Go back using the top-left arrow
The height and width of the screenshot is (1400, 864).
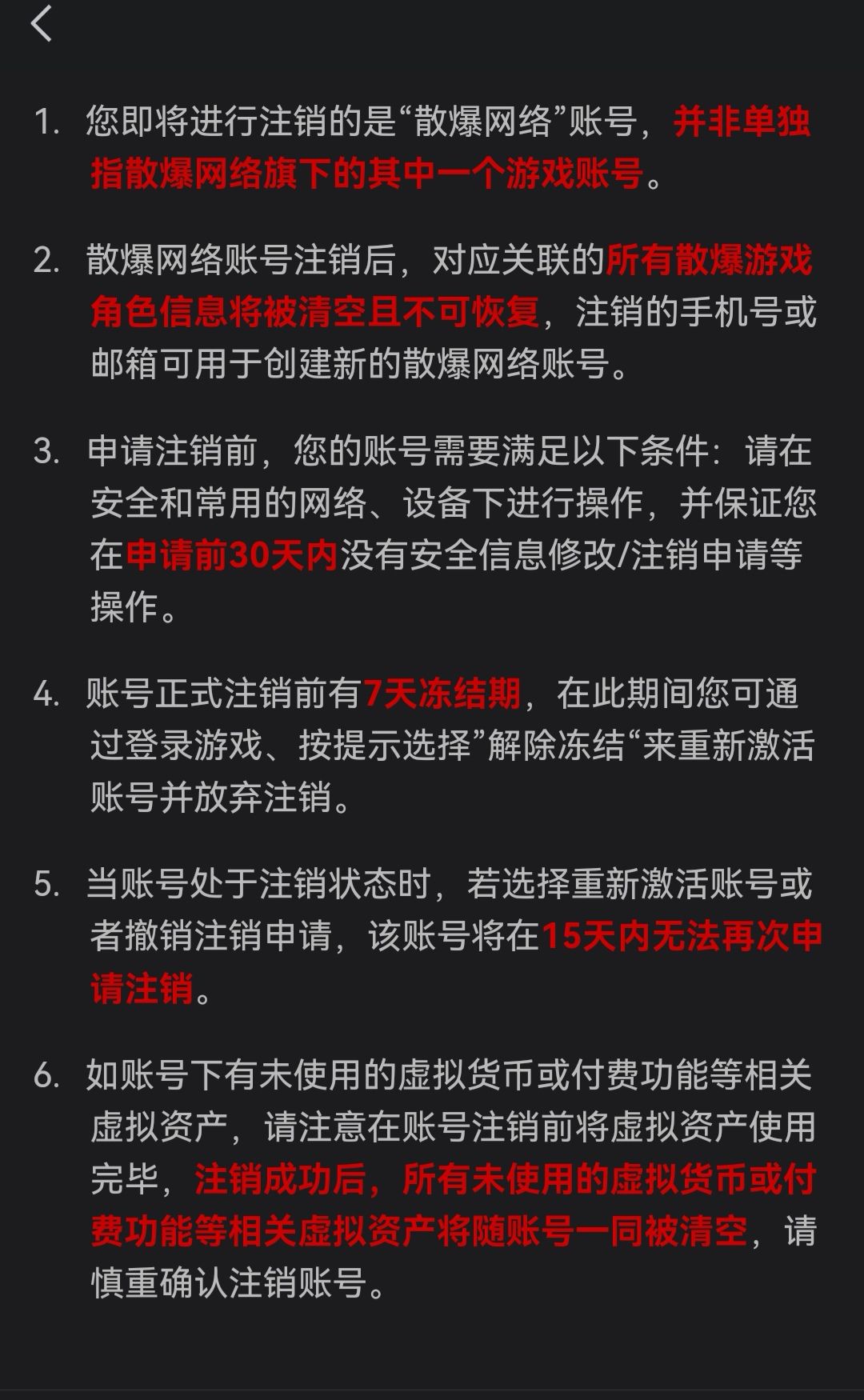41,23
